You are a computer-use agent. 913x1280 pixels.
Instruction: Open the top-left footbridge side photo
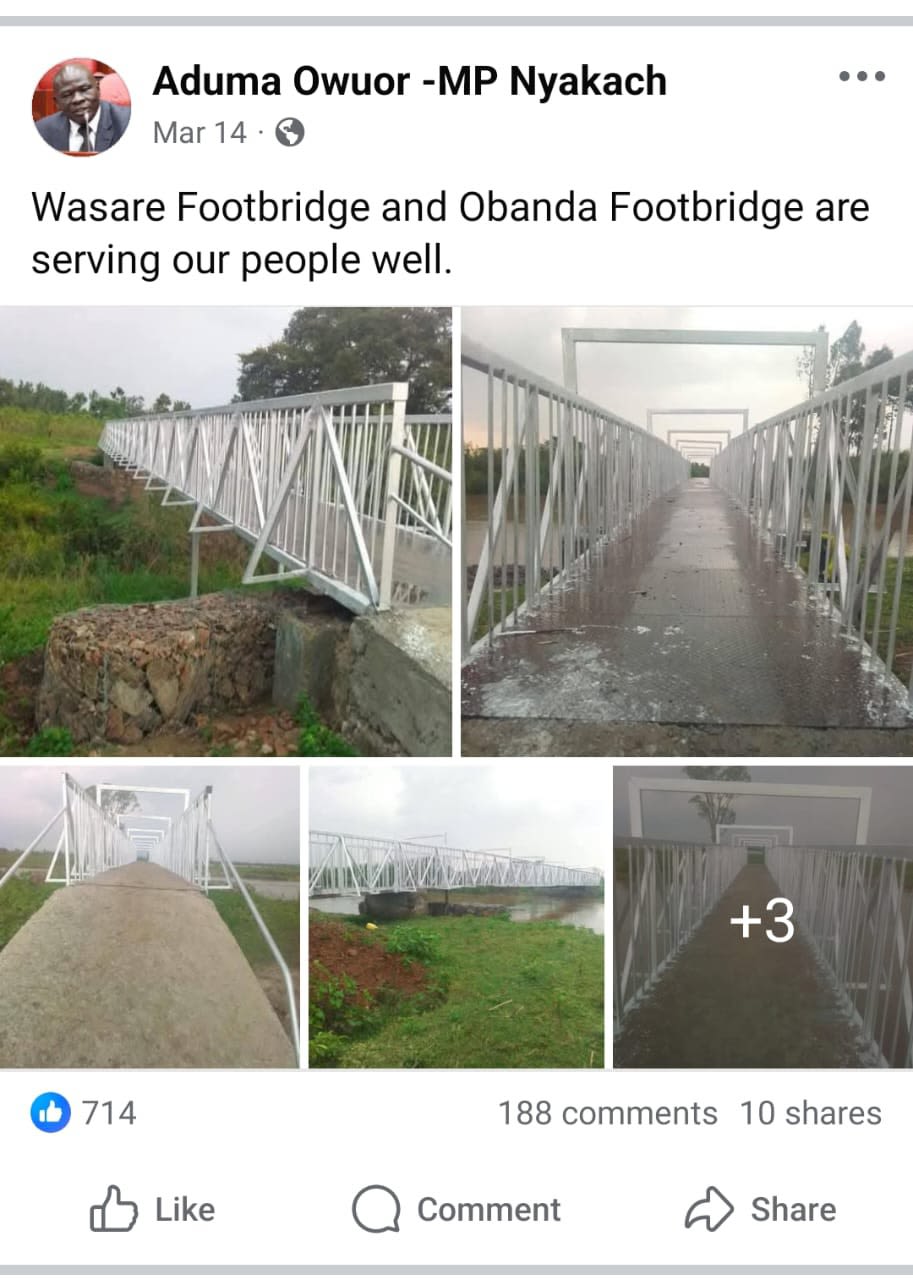point(226,532)
